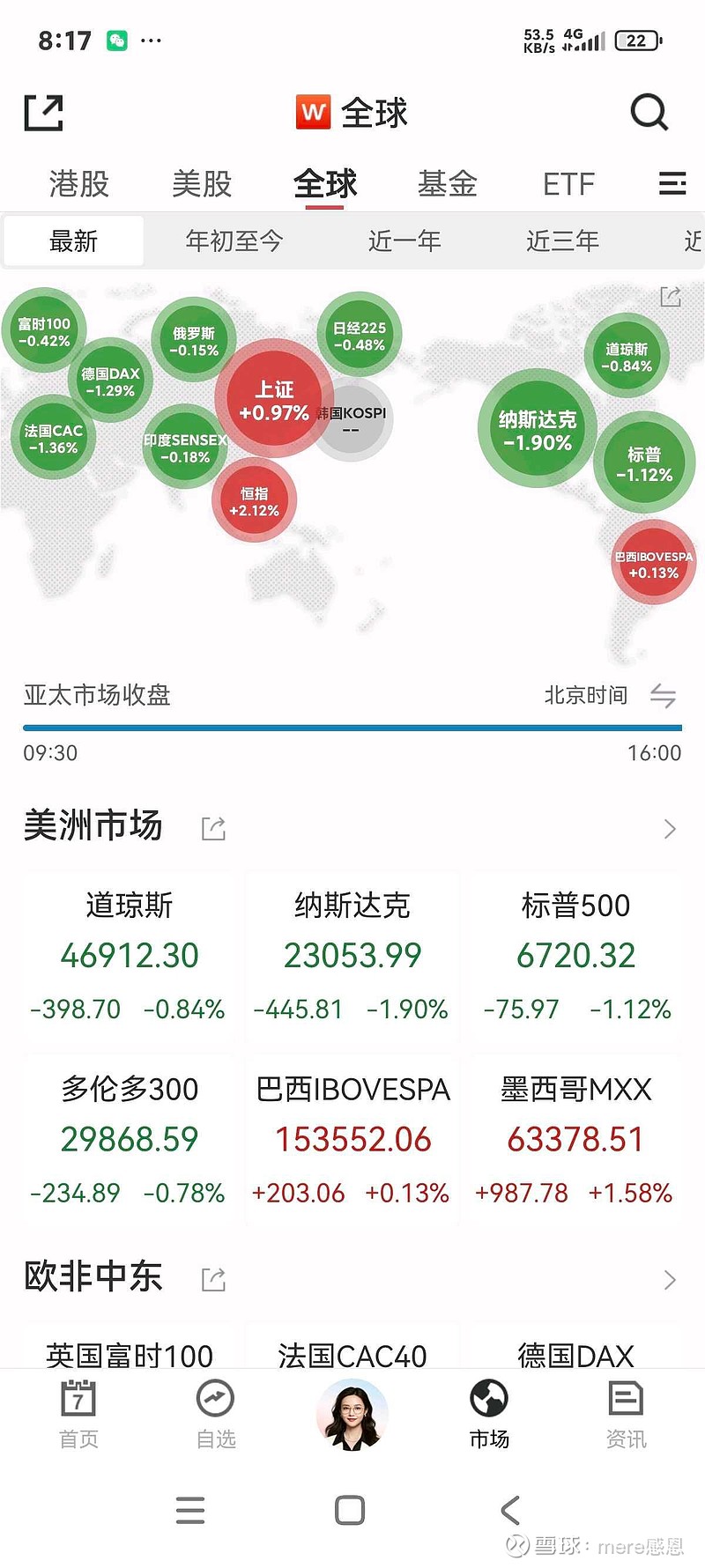The image size is (705, 1568).
Task: Switch time display using the 北京时间 swap icon
Action: [664, 696]
